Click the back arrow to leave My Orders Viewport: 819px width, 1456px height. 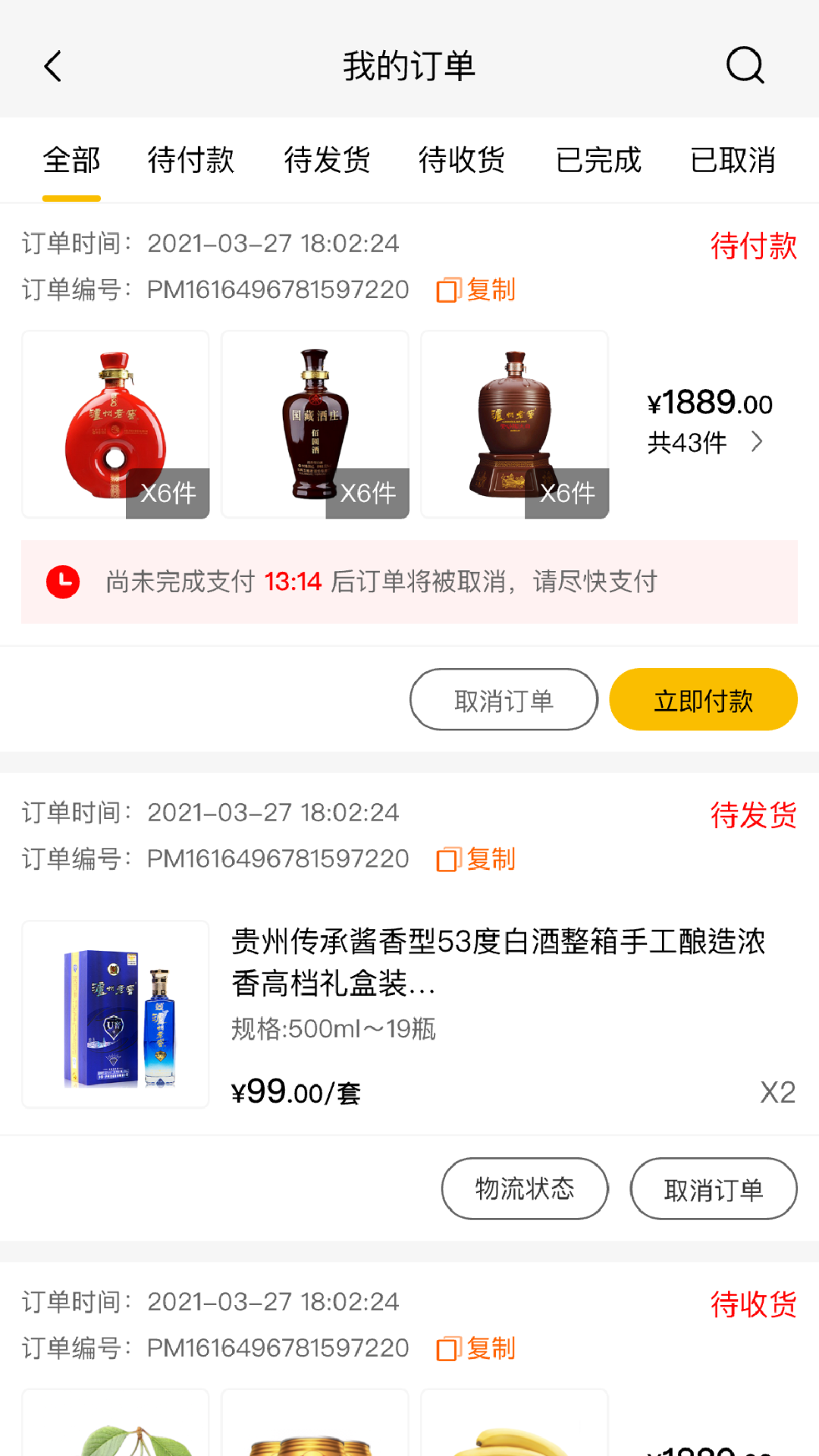(x=53, y=66)
